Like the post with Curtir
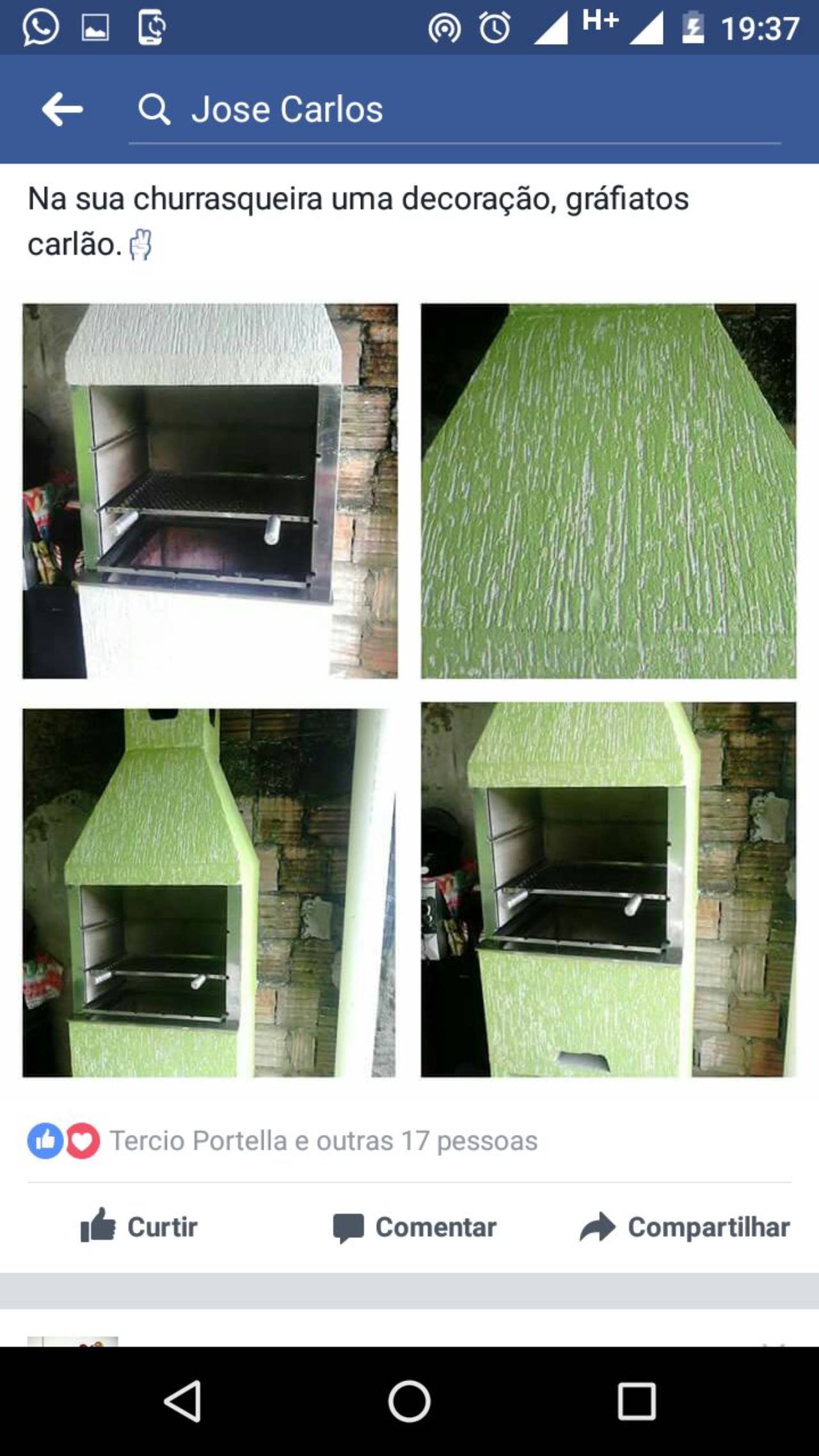This screenshot has width=819, height=1456. tap(139, 1227)
